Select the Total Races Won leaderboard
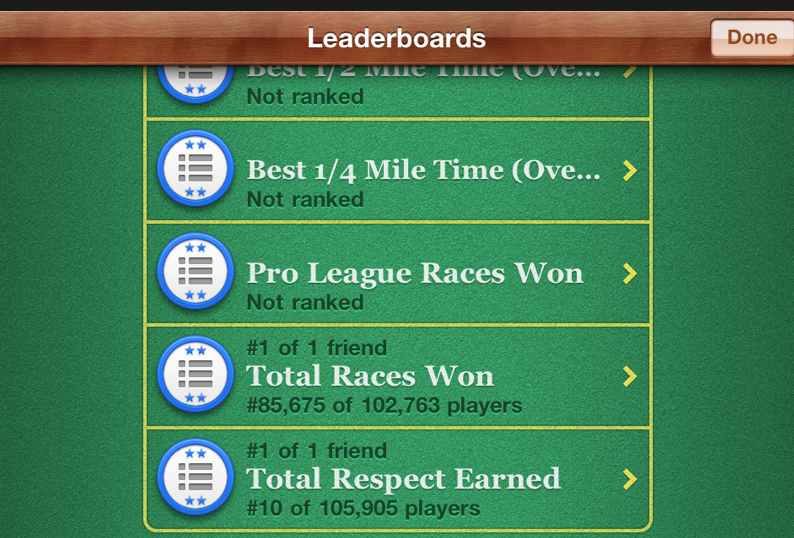794x538 pixels. coord(398,377)
